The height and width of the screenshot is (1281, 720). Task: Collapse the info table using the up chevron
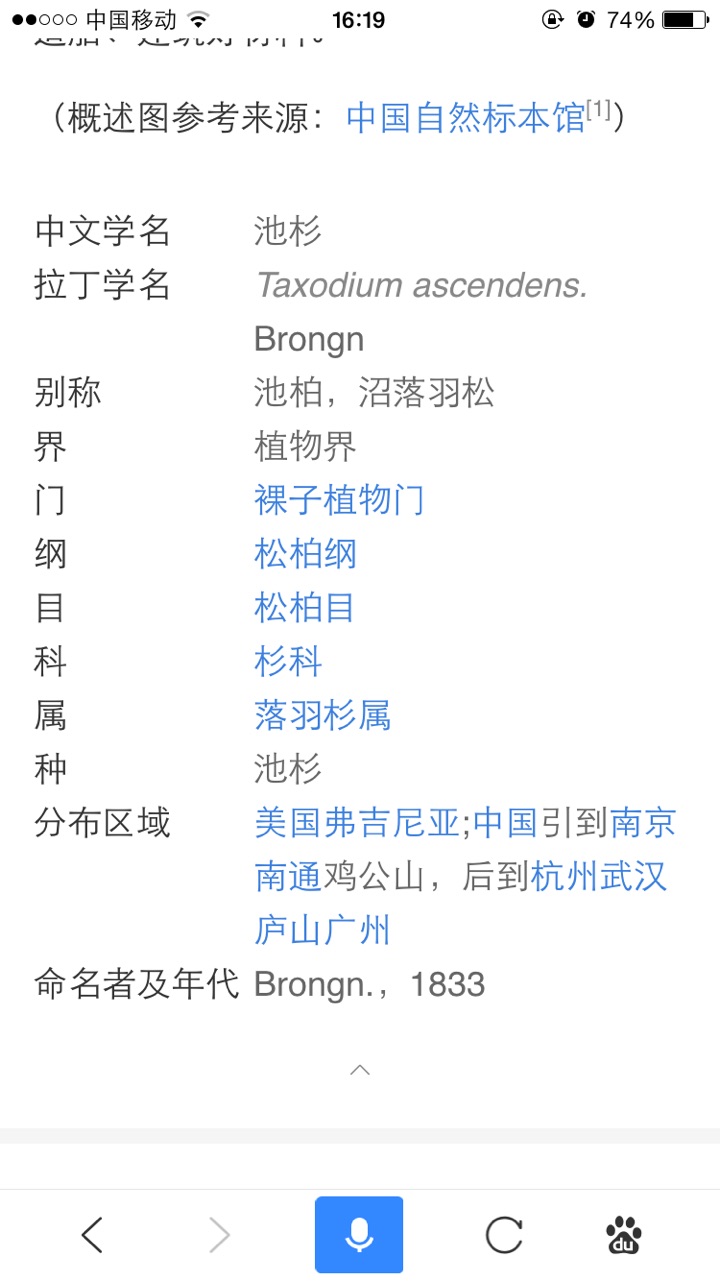pyautogui.click(x=360, y=1070)
